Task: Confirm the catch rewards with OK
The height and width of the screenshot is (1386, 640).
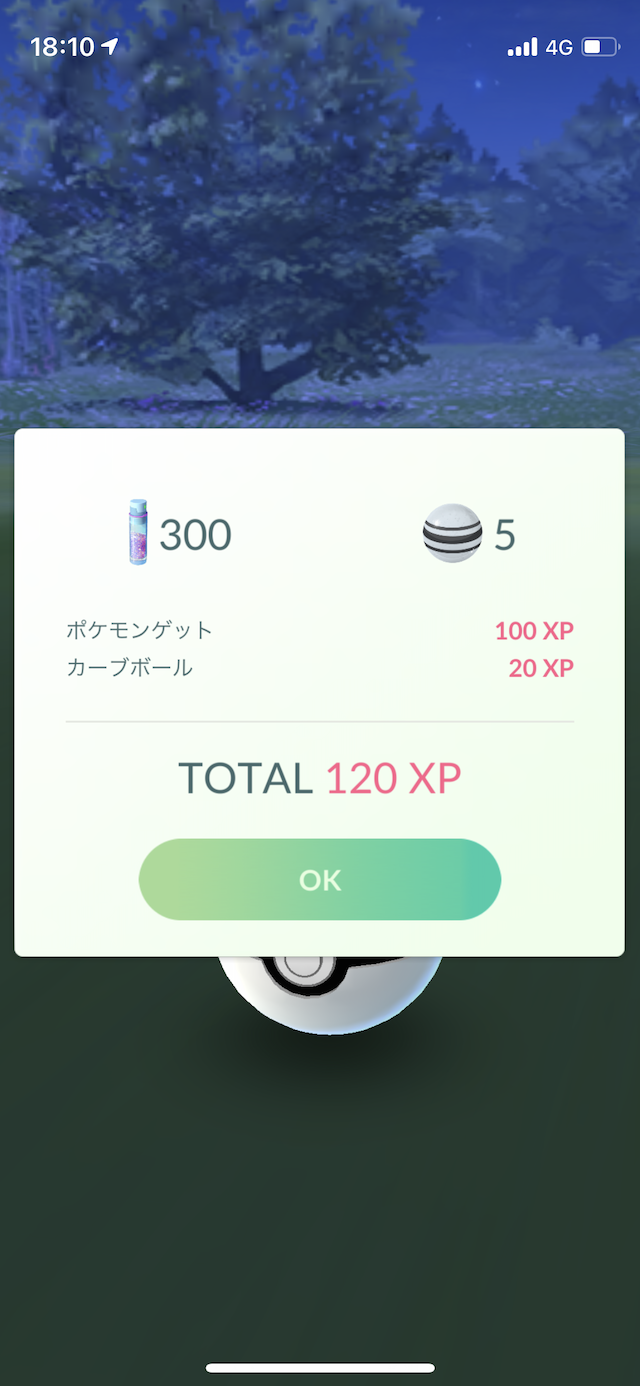Action: click(320, 880)
